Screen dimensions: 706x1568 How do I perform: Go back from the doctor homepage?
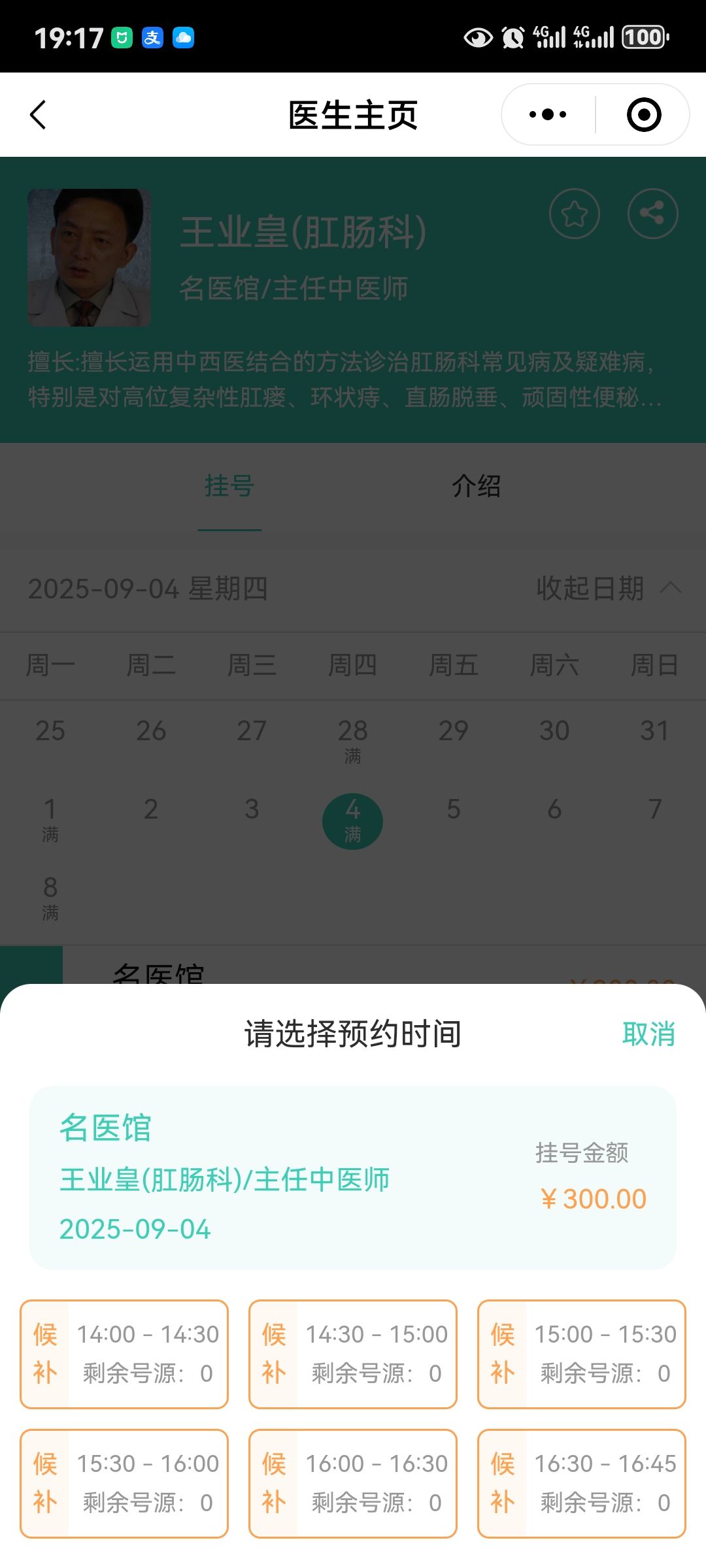tap(39, 115)
